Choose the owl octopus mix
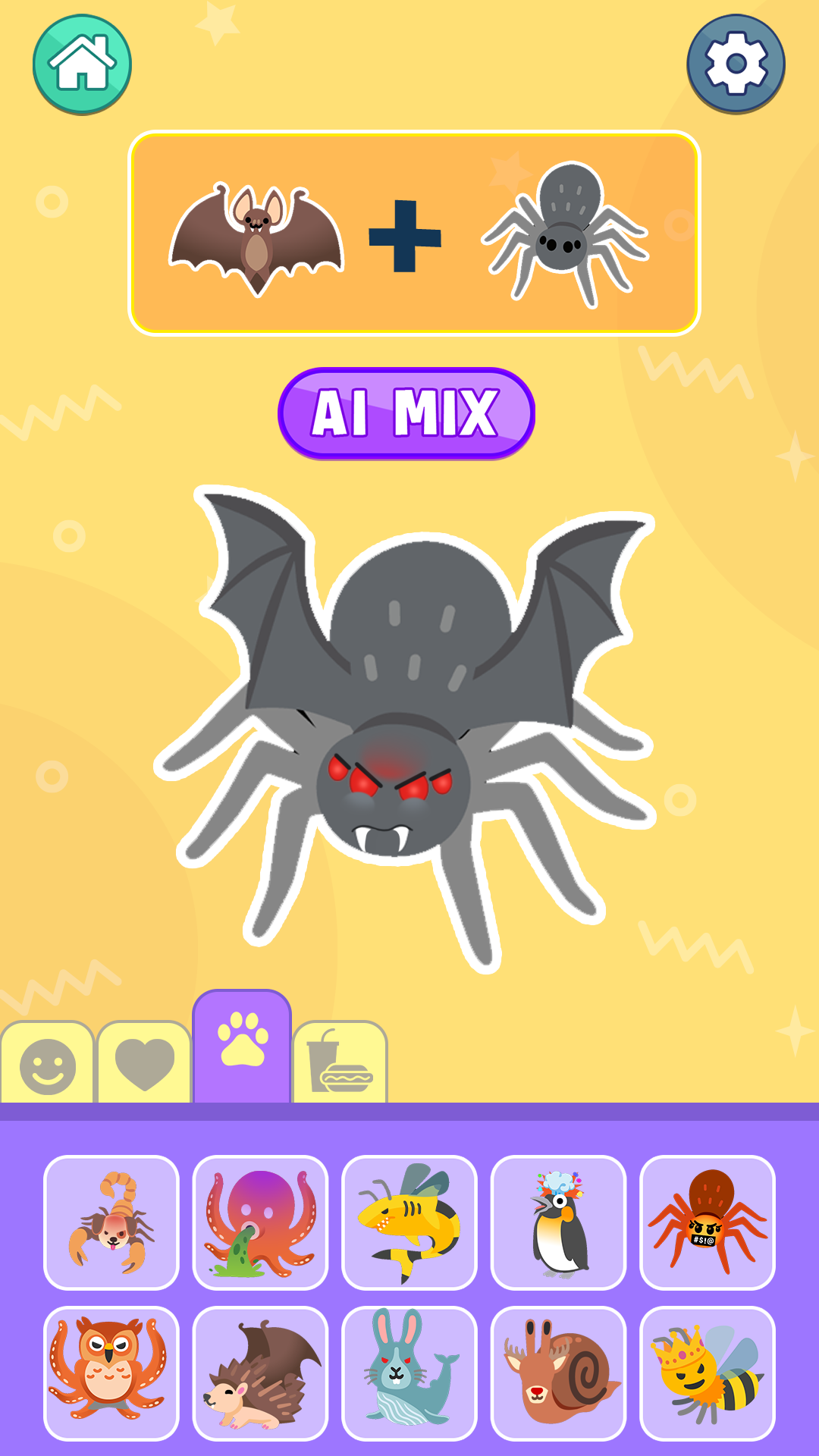Viewport: 819px width, 1456px height. pos(111,1373)
